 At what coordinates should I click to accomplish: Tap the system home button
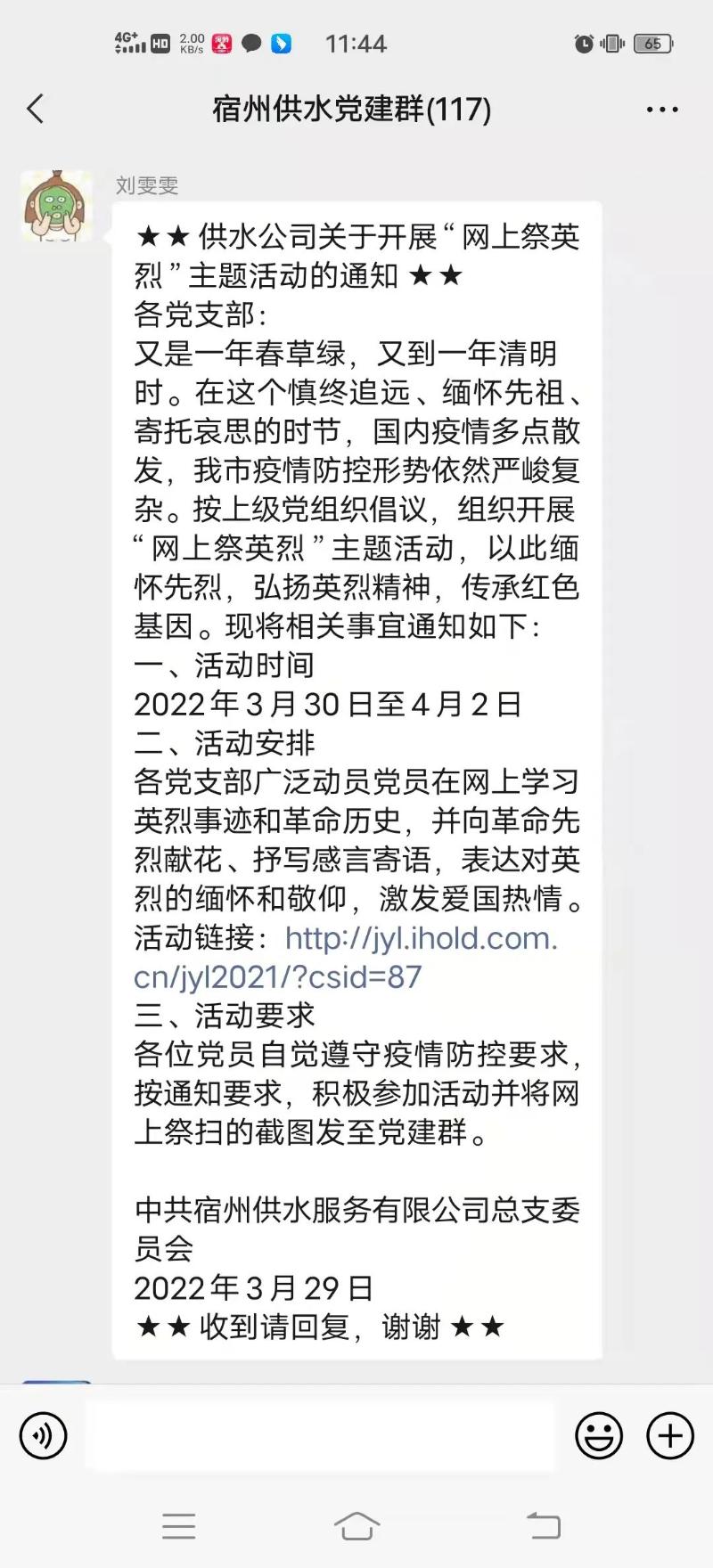(356, 1526)
